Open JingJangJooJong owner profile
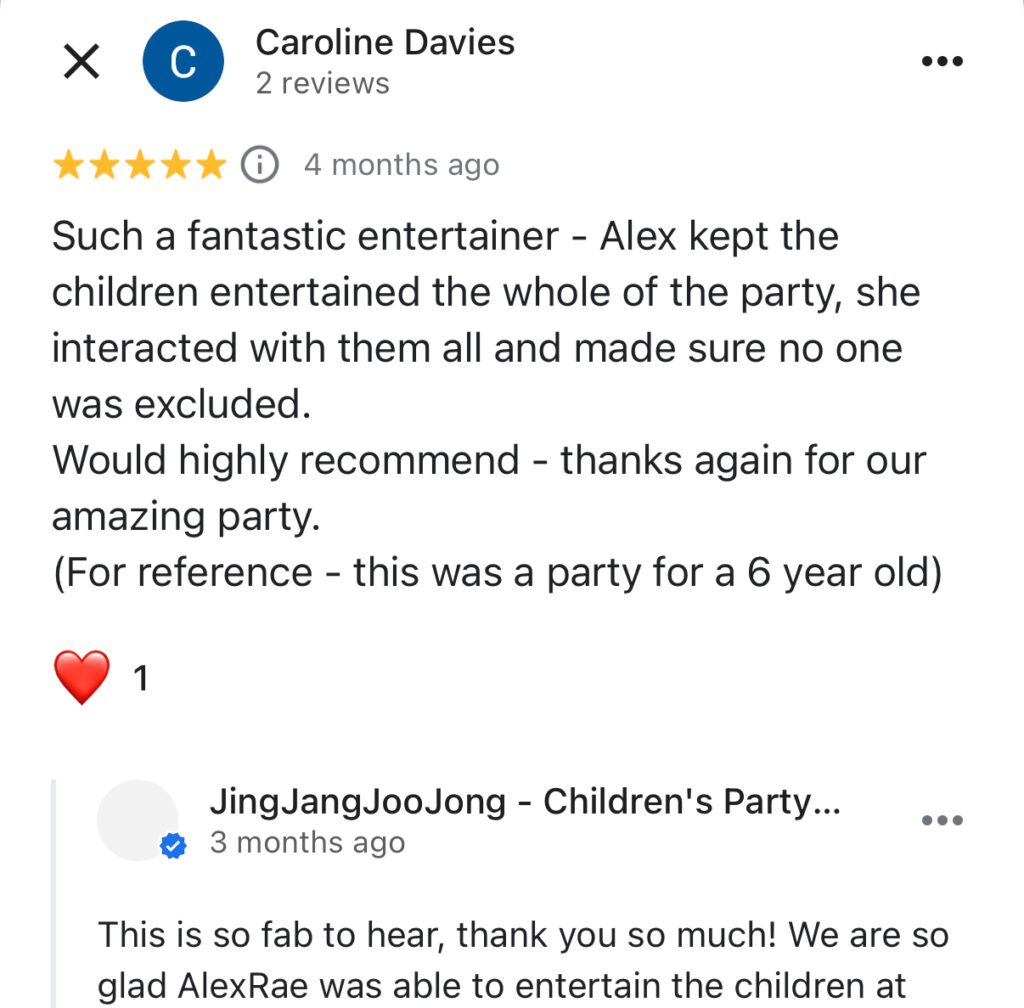 [x=524, y=802]
